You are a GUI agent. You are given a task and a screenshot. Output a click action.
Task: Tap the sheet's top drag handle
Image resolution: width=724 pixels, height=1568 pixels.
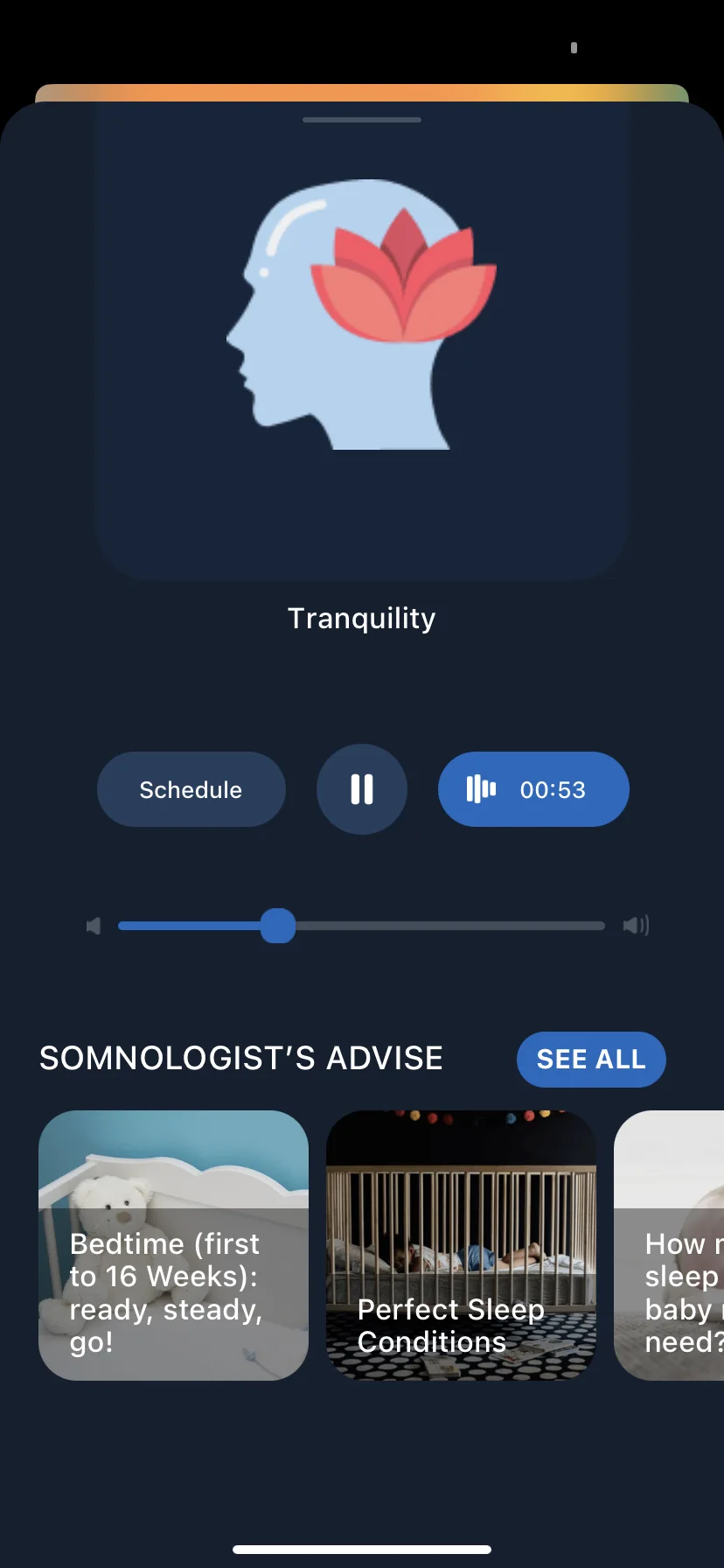361,120
